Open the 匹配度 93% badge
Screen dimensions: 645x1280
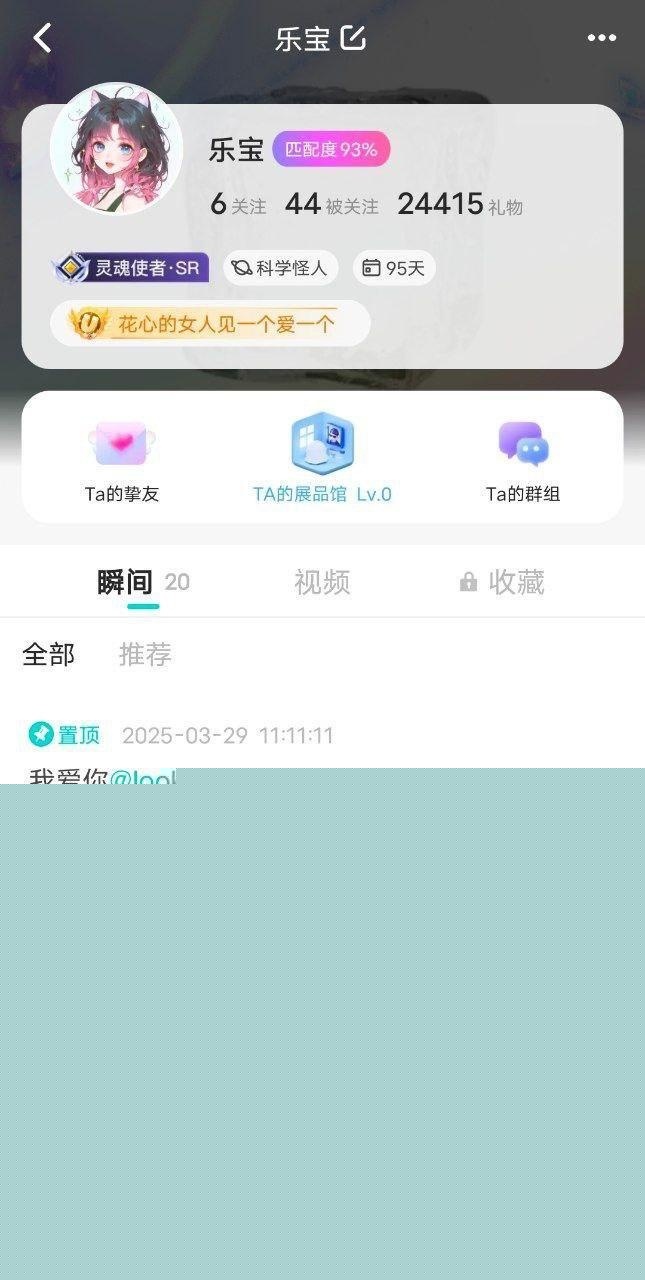[x=331, y=150]
